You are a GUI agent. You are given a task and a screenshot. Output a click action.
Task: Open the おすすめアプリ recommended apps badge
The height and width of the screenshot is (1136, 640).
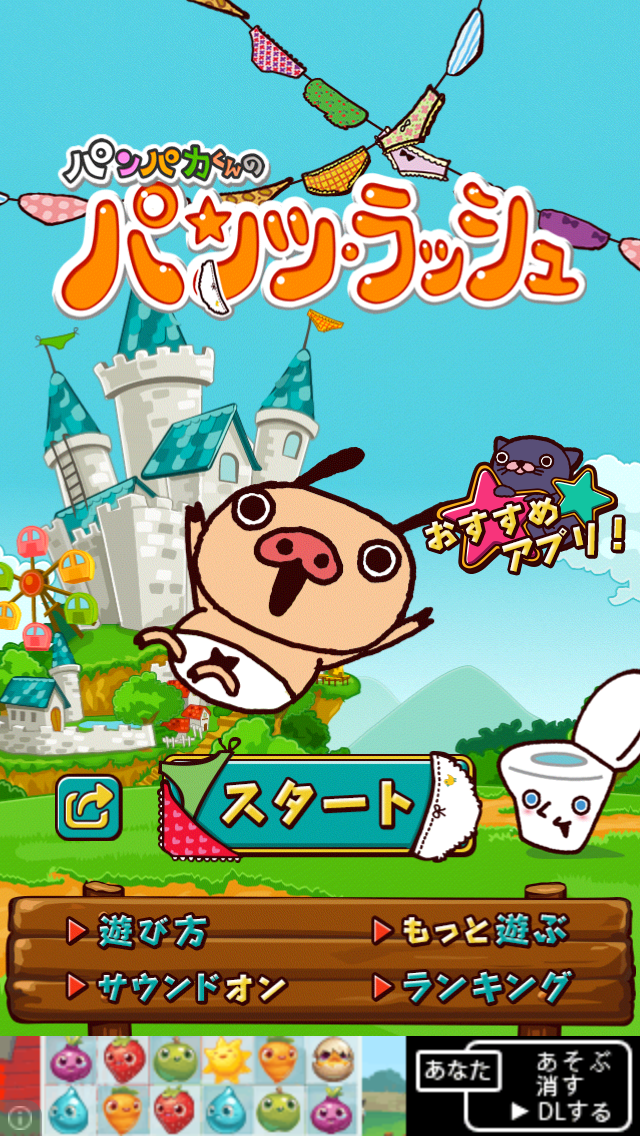[x=527, y=522]
